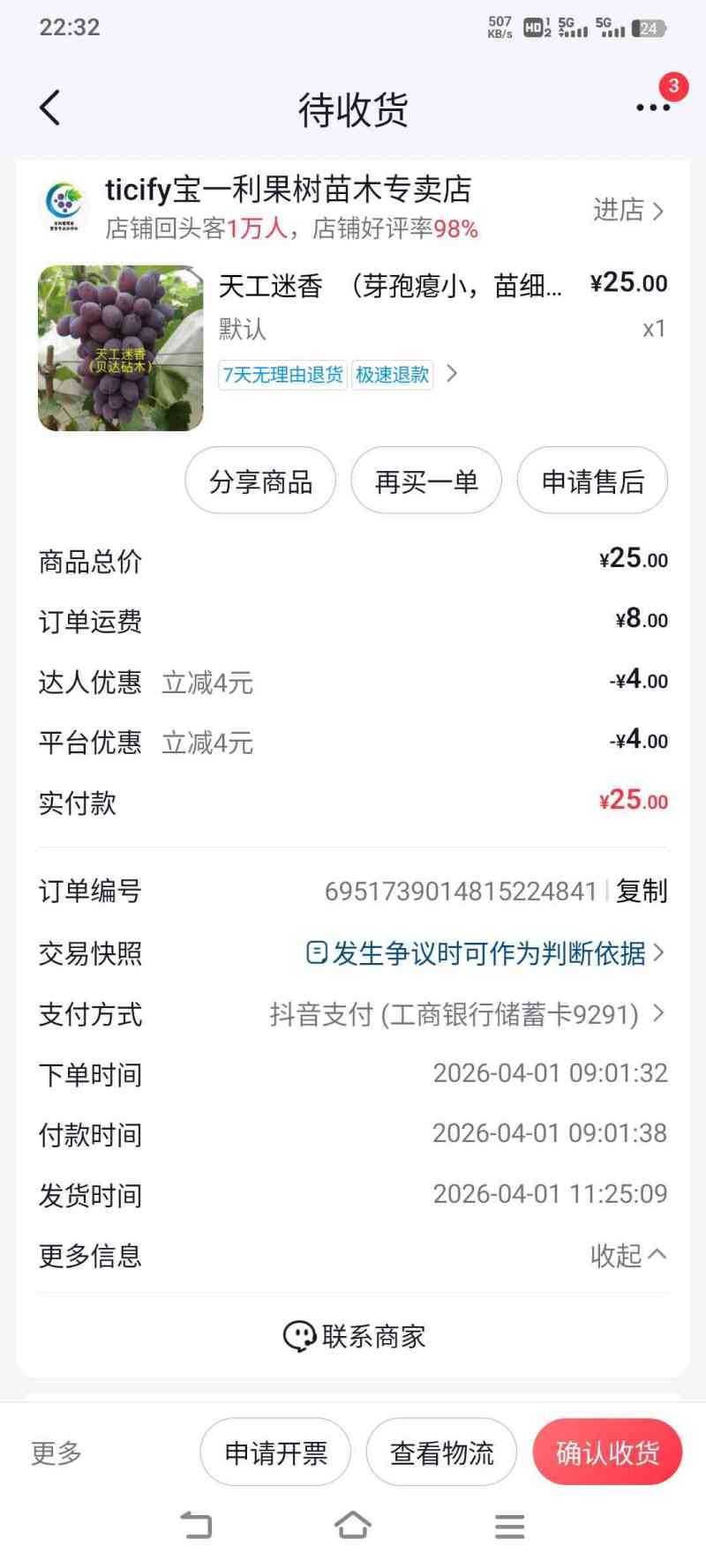Request after-sales with 申请售后
Viewport: 706px width, 1568px height.
[x=592, y=482]
